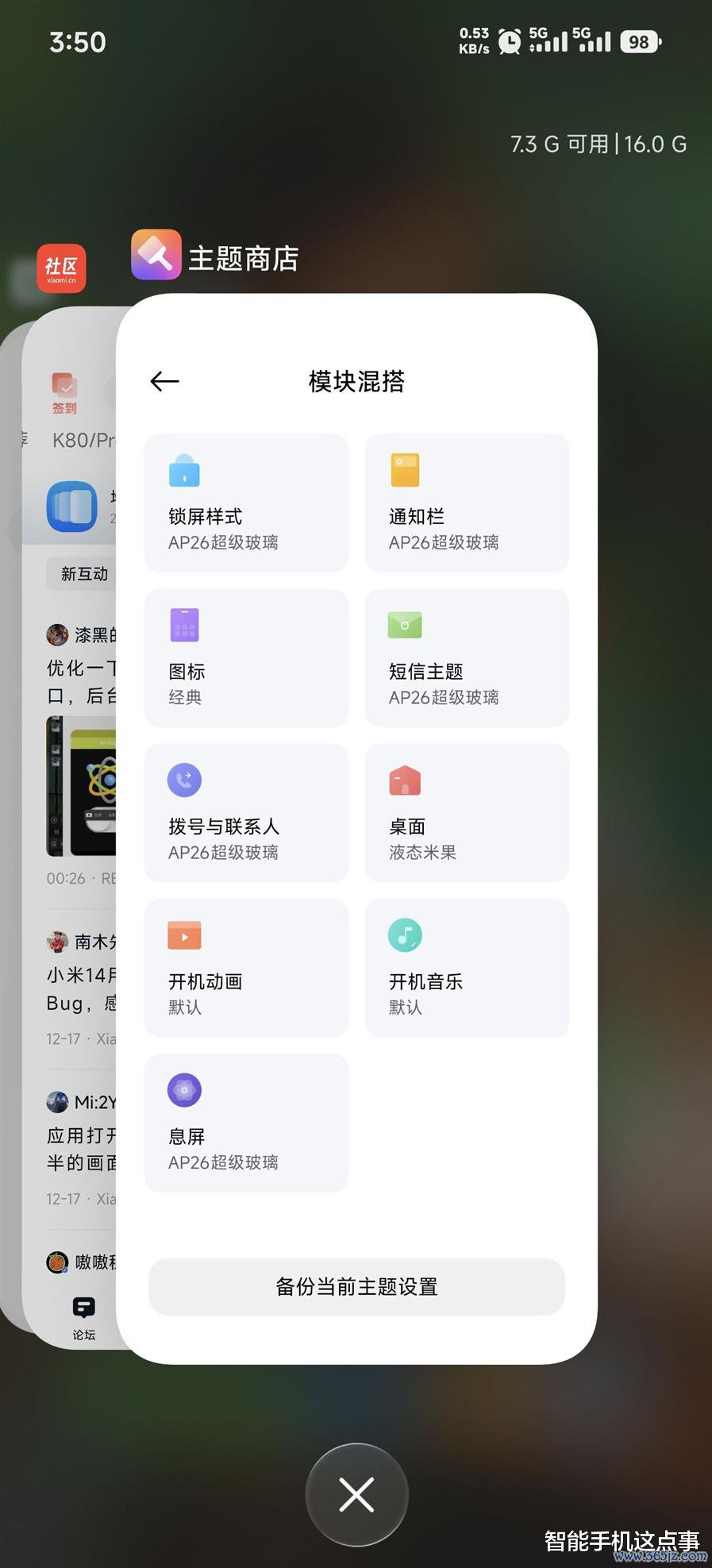
Task: Open the 开机动画 module card
Action: pyautogui.click(x=246, y=967)
